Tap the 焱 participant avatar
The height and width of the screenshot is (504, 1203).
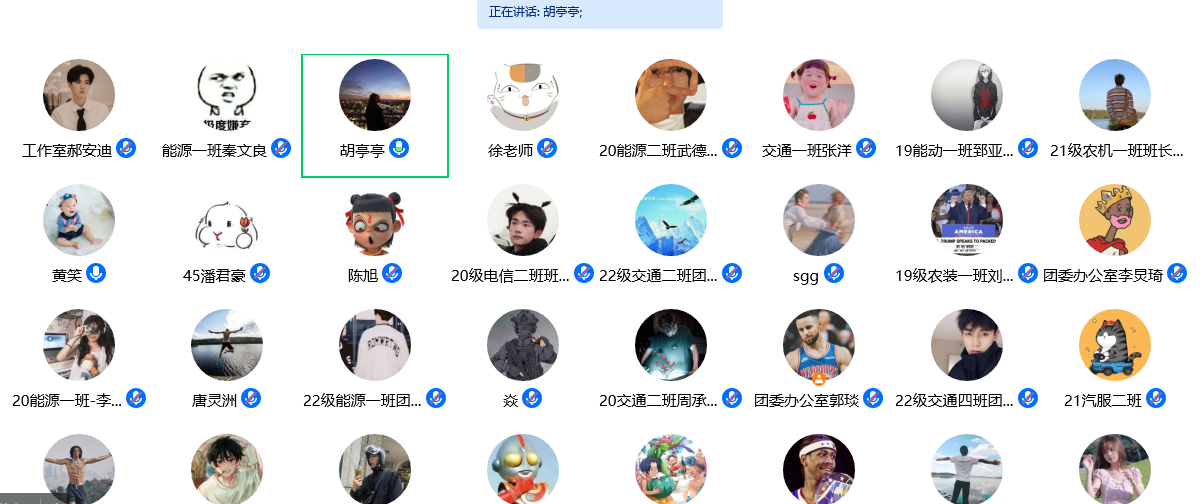523,345
